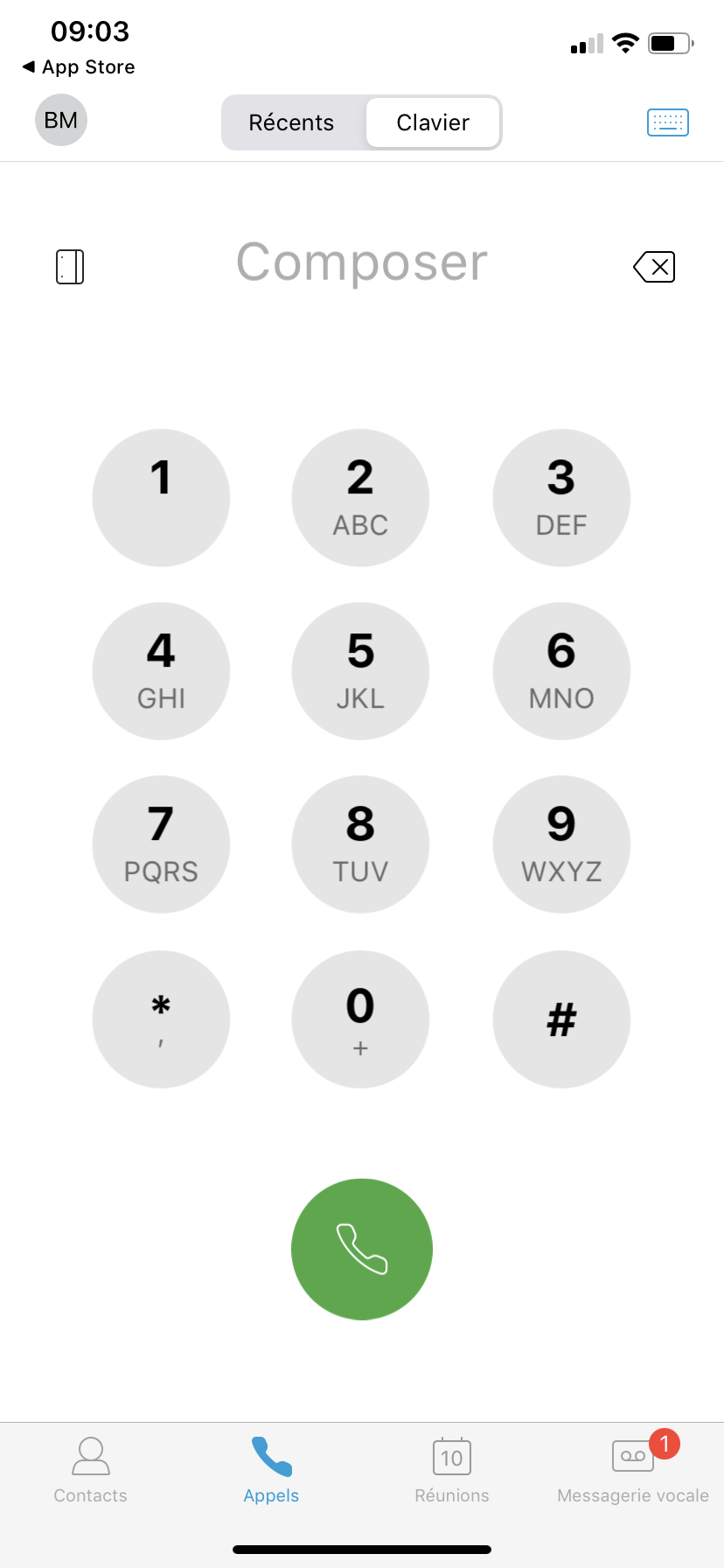Open the Réunions tab
The height and width of the screenshot is (1568, 724).
click(452, 1470)
